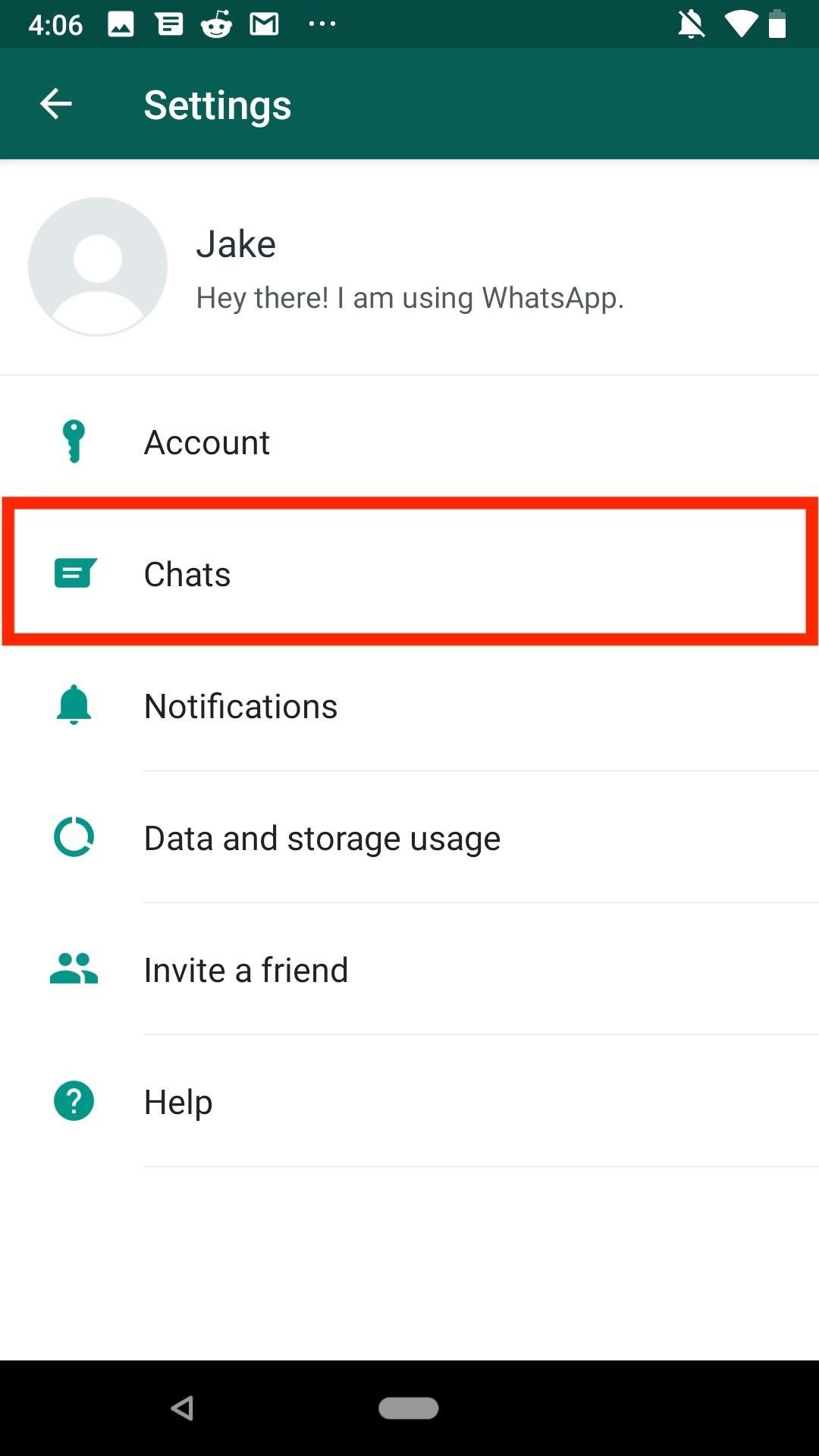The width and height of the screenshot is (819, 1456).
Task: Tap the home pill in navigation bar
Action: [409, 1408]
